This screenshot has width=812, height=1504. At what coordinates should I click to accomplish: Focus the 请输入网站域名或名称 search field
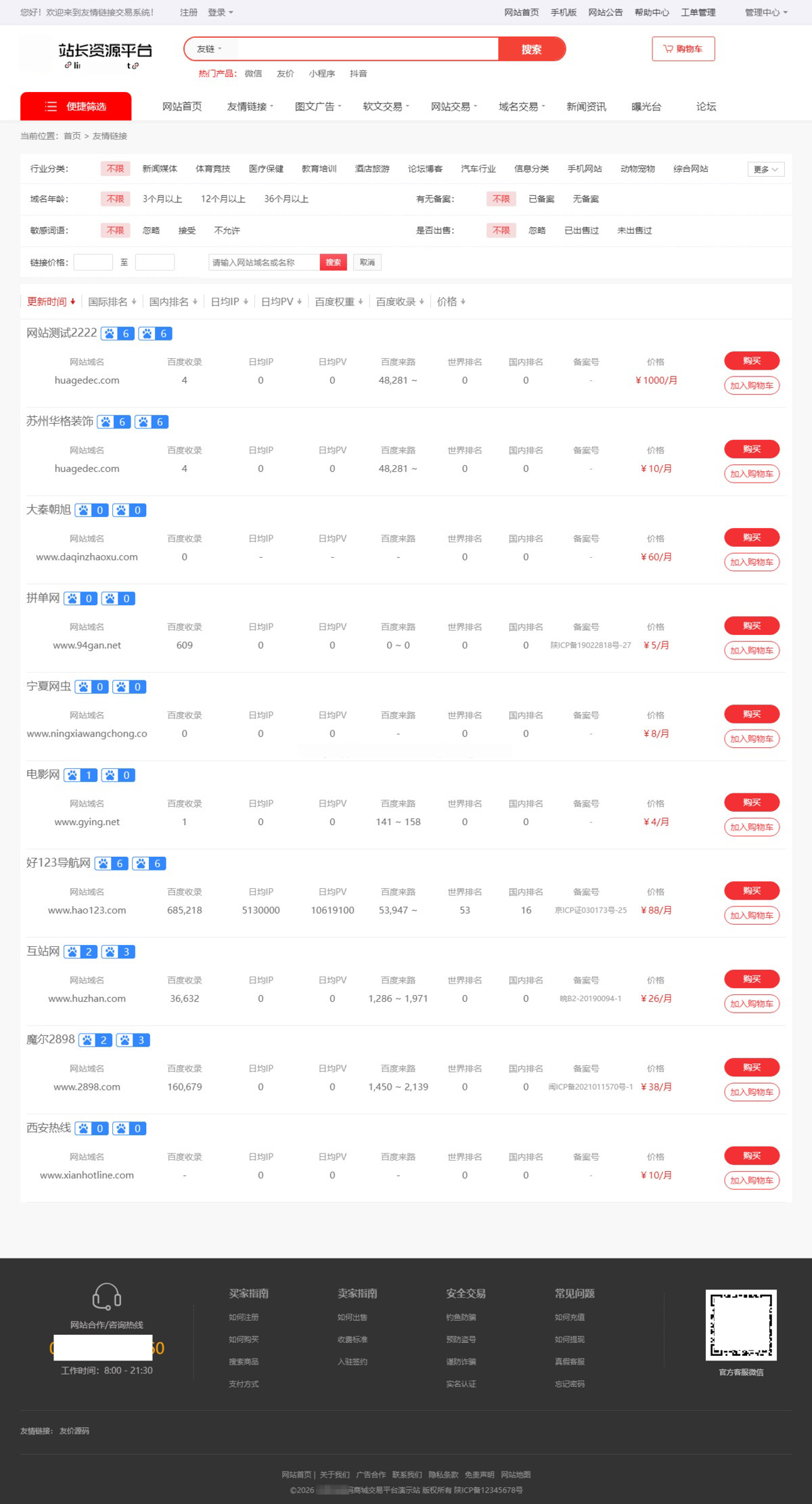pyautogui.click(x=263, y=263)
